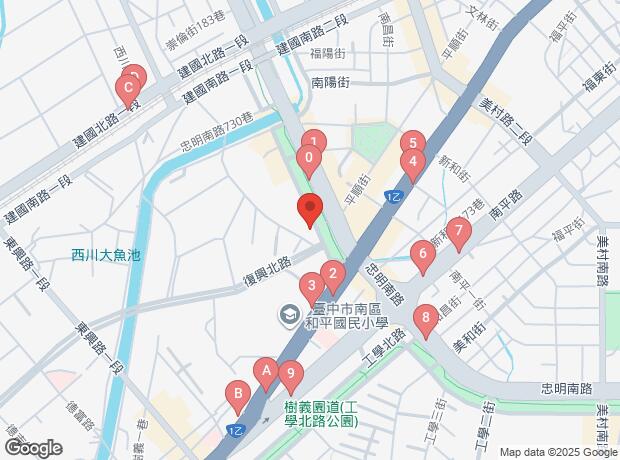Select map marker labeled C
The image size is (620, 460).
click(127, 87)
